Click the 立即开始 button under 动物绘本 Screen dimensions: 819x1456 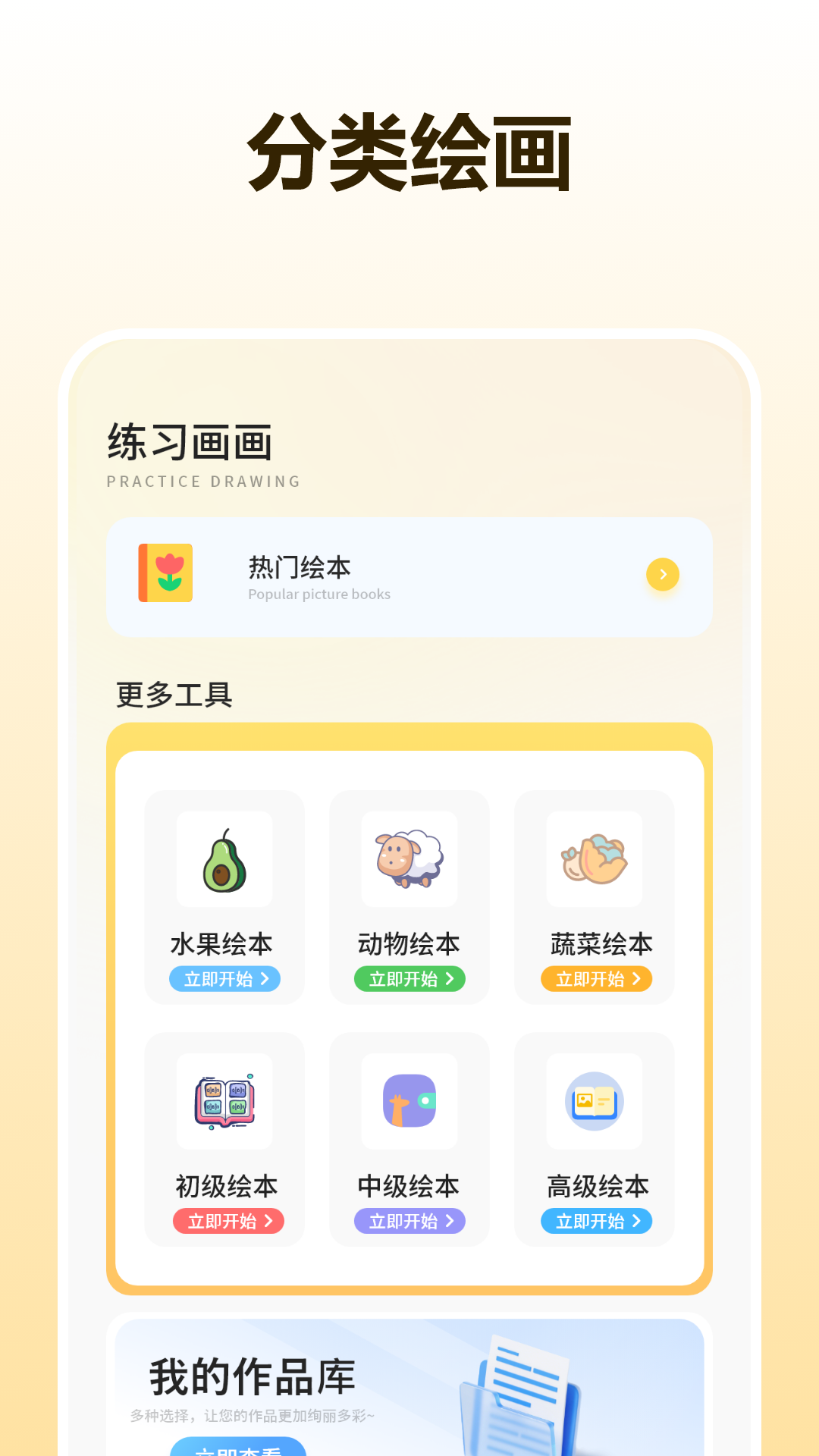409,979
